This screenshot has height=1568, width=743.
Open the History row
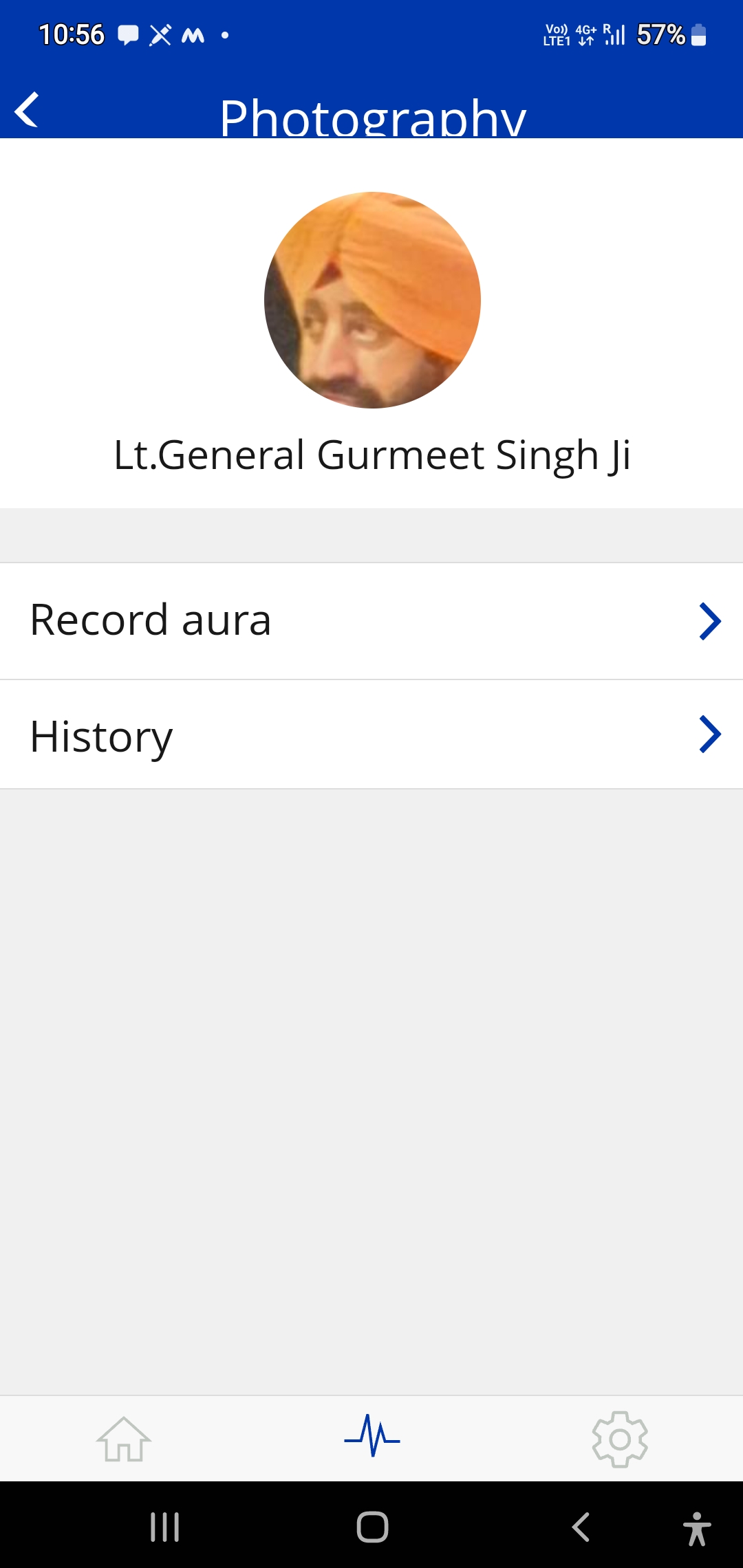(371, 734)
